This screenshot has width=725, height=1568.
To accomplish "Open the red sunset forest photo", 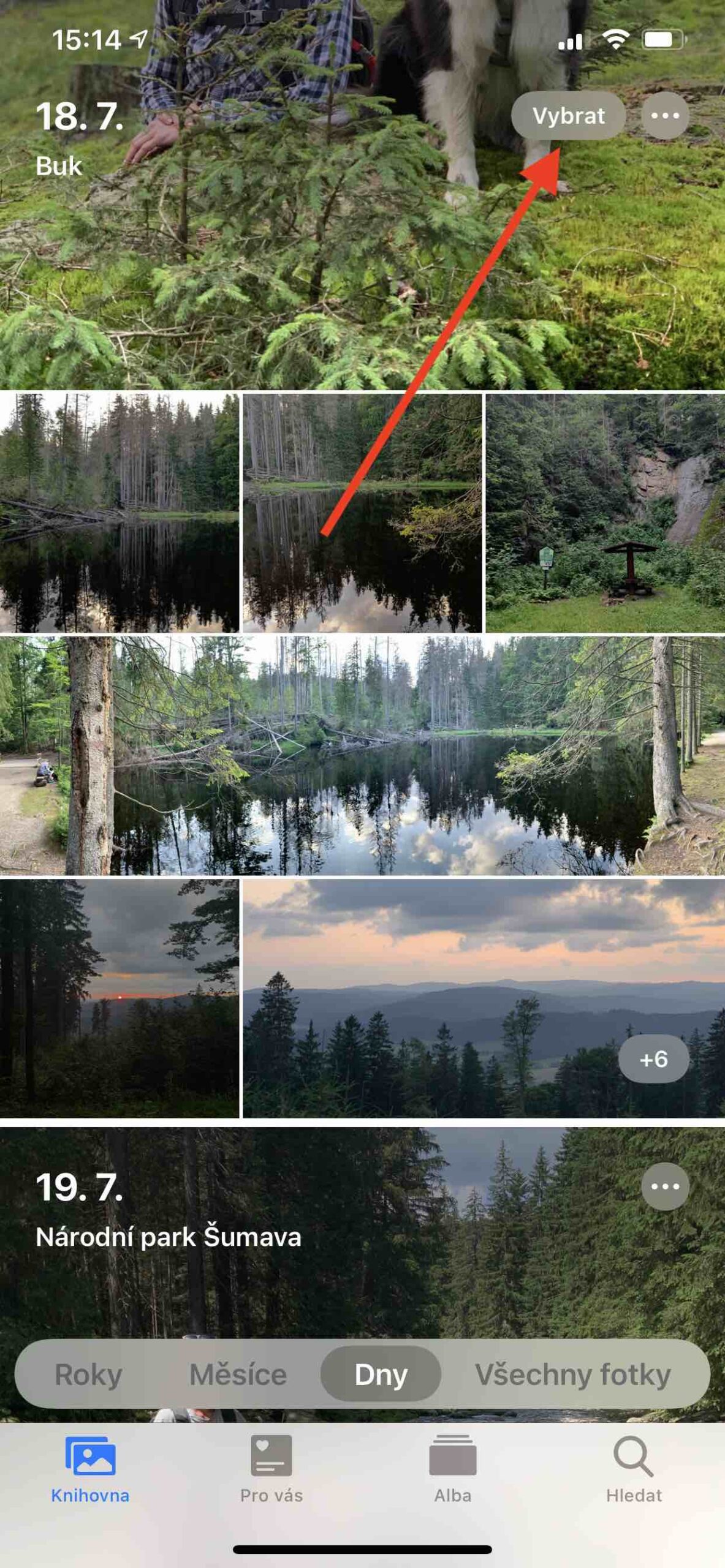I will coord(119,998).
